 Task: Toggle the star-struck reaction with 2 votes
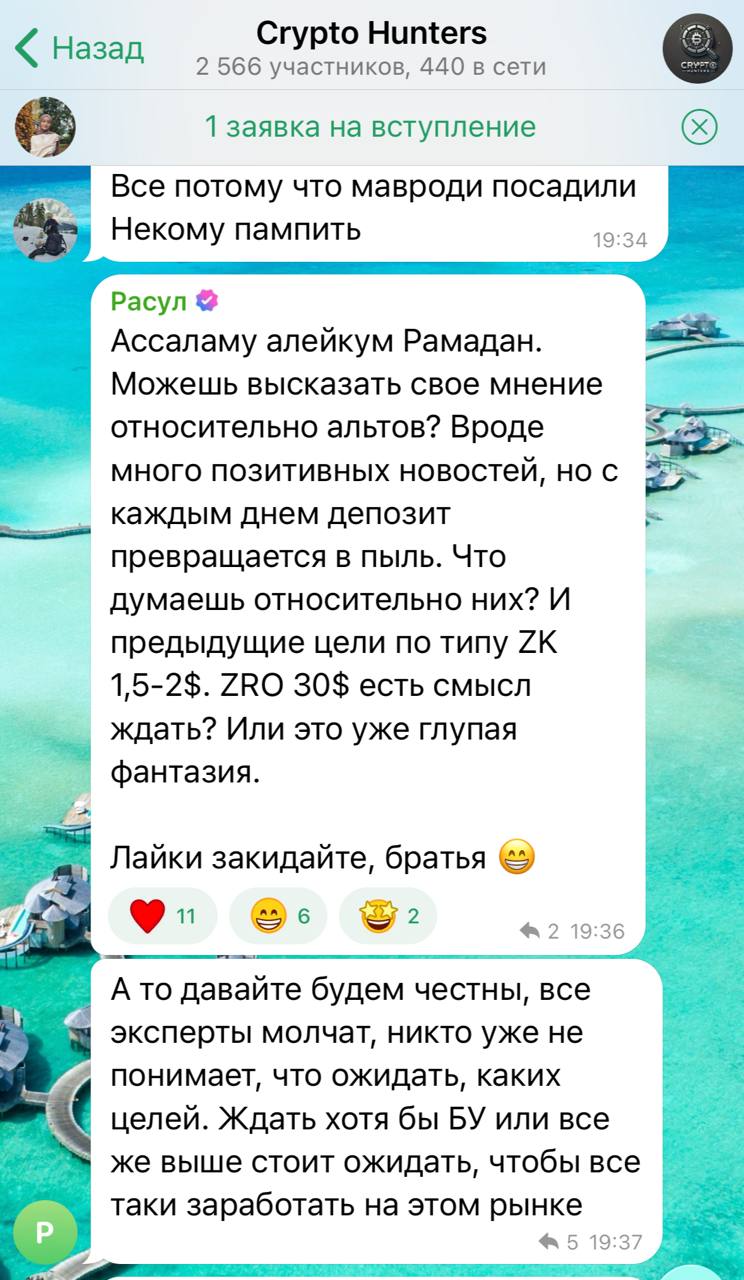tap(388, 913)
